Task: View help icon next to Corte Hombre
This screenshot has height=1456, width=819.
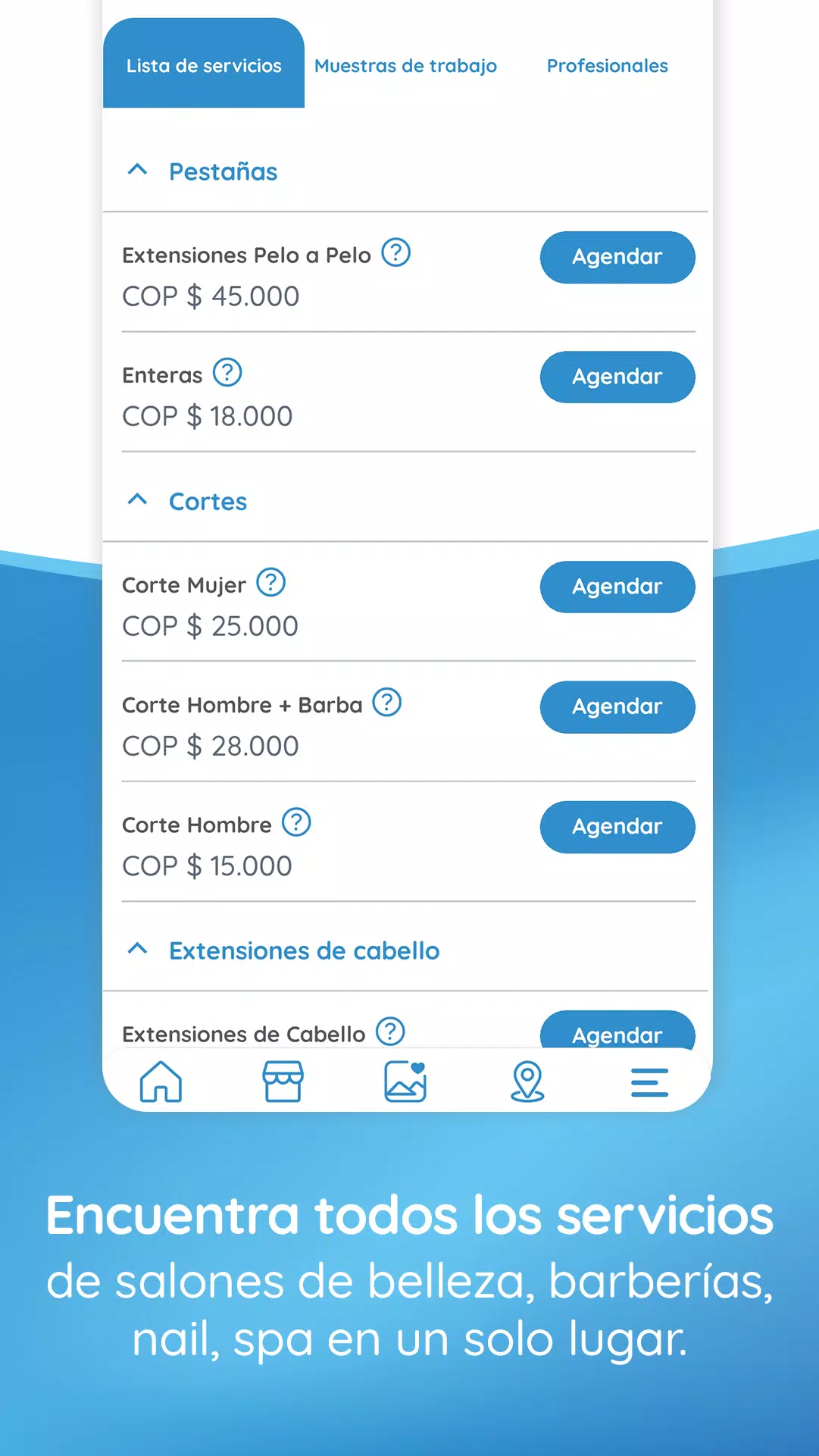Action: point(296,822)
